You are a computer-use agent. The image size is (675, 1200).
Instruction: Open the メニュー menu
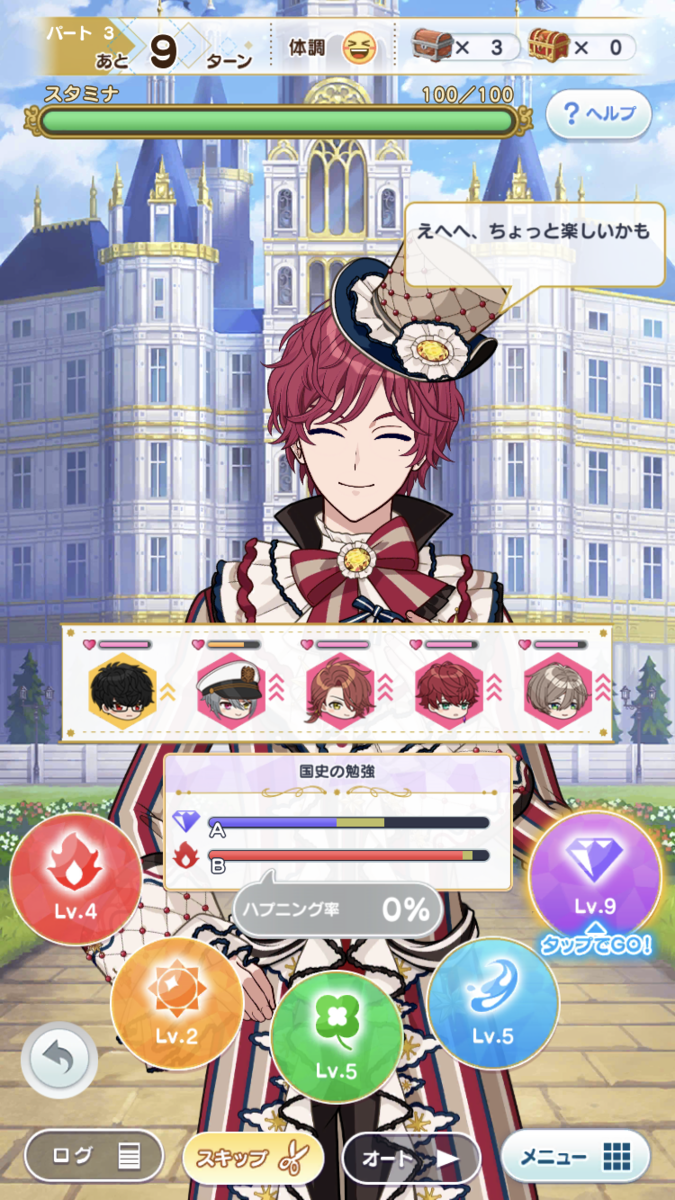(x=575, y=1157)
